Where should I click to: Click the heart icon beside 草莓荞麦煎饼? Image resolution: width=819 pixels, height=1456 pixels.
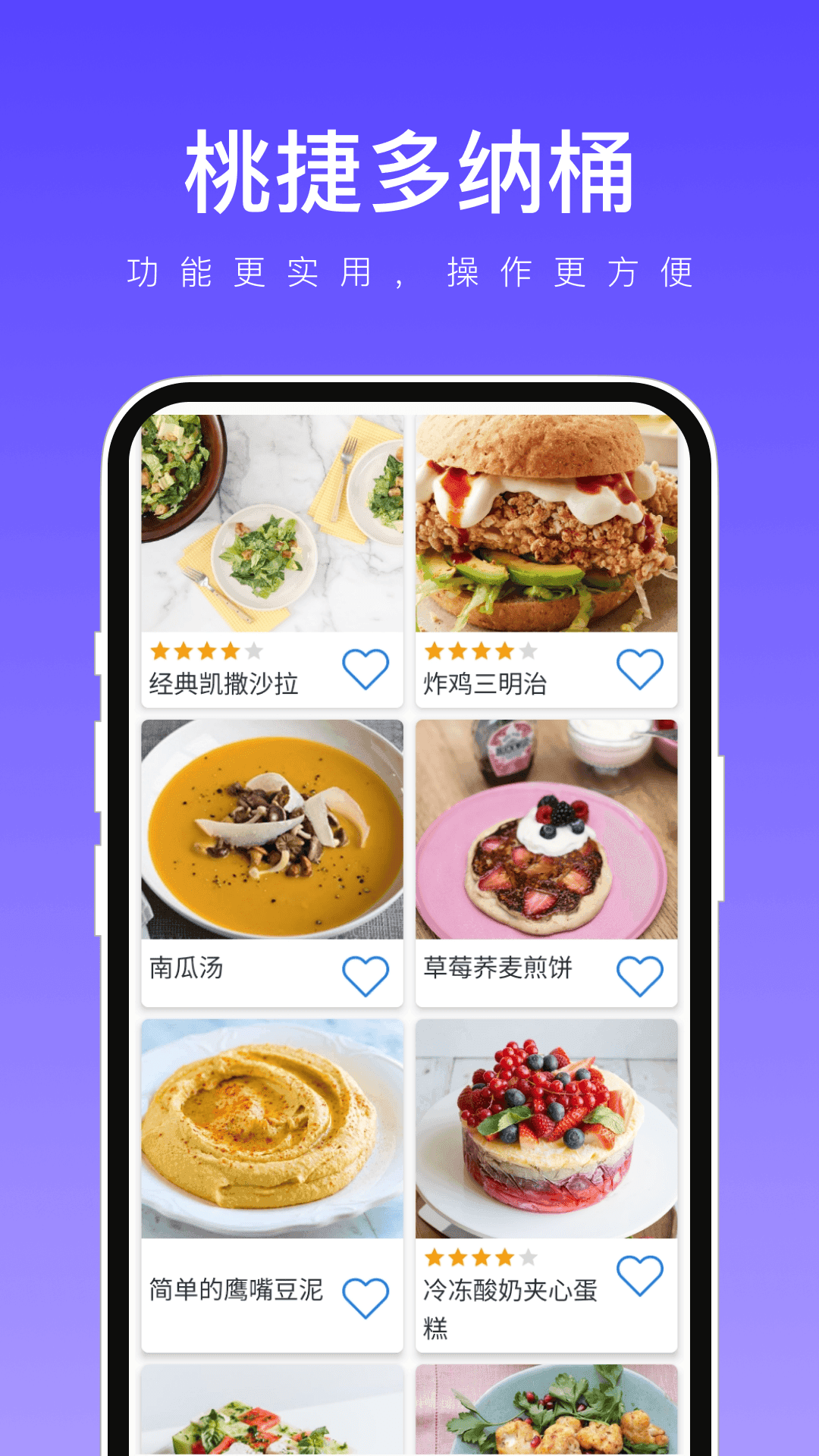tap(641, 971)
